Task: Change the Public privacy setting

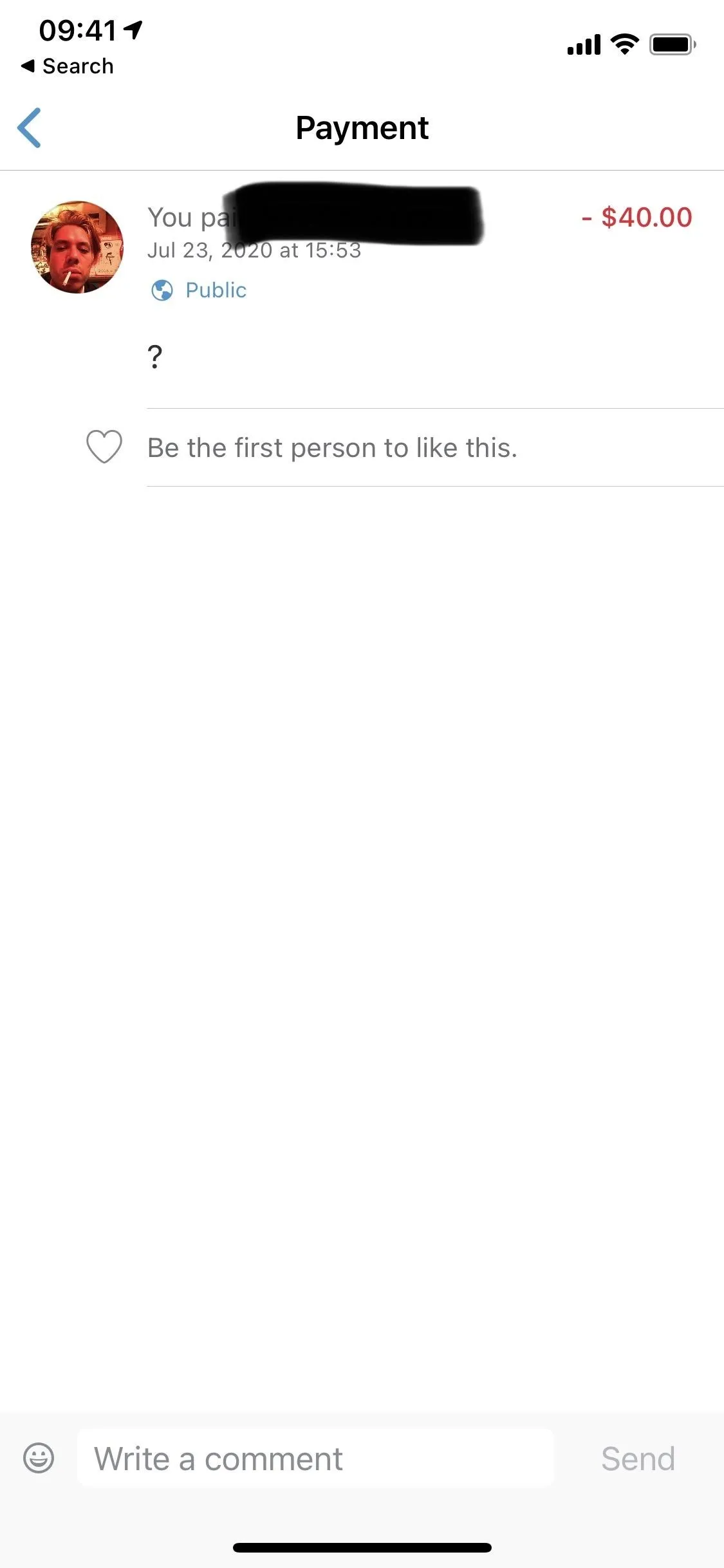Action: pos(199,290)
